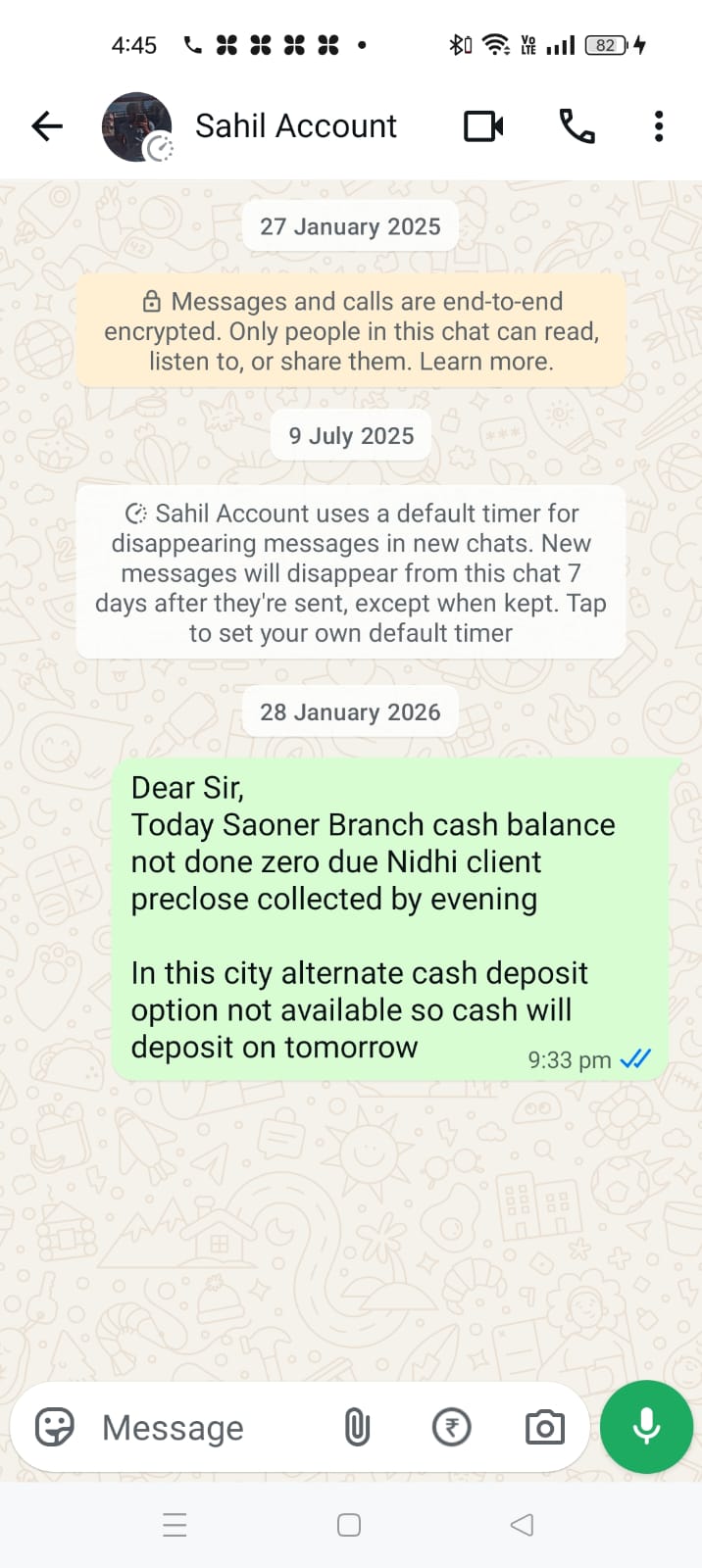Tap the green microphone voice message button
This screenshot has height=1568, width=702.
tap(646, 1427)
